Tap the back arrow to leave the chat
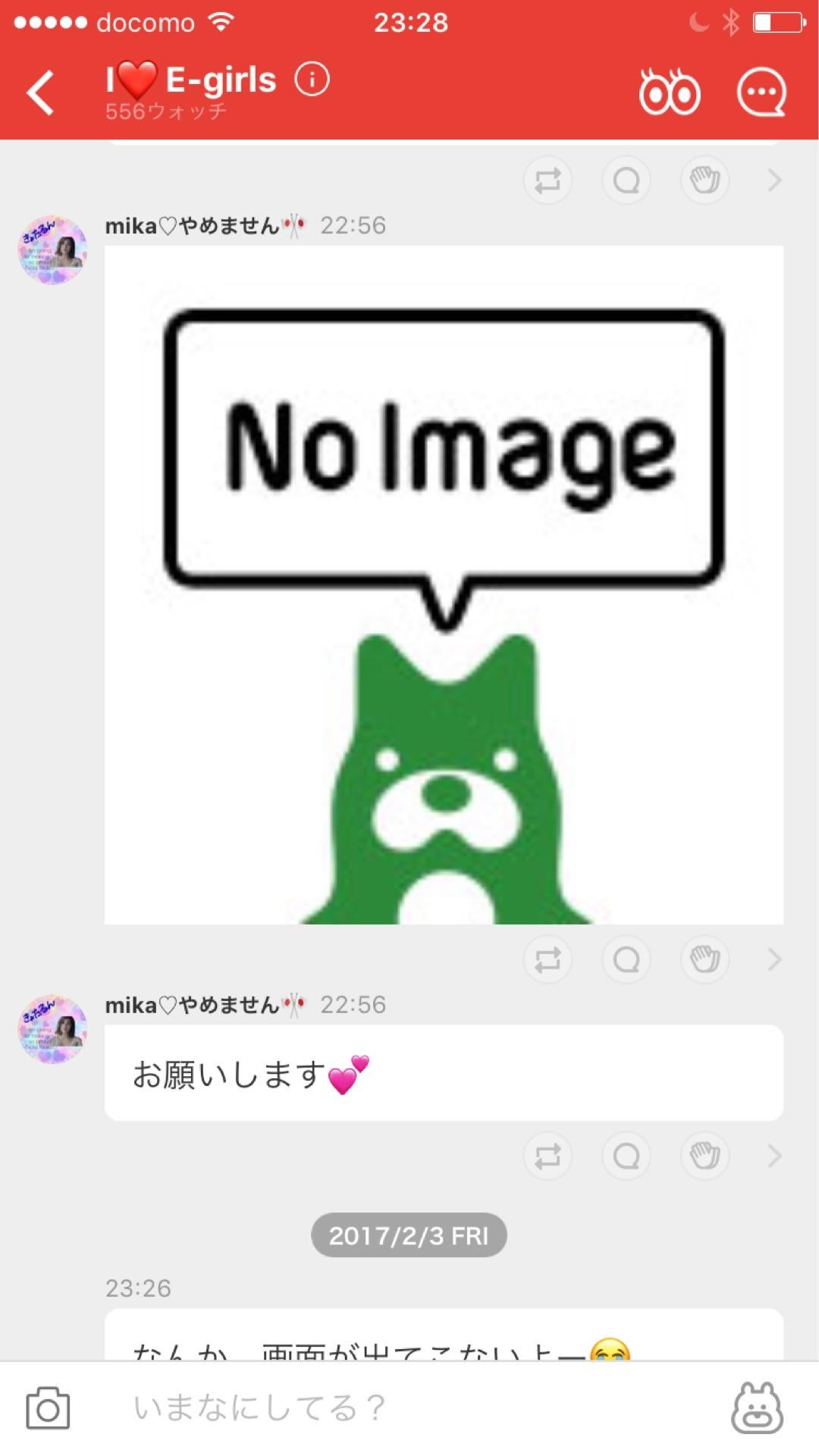This screenshot has width=819, height=1456. click(39, 91)
